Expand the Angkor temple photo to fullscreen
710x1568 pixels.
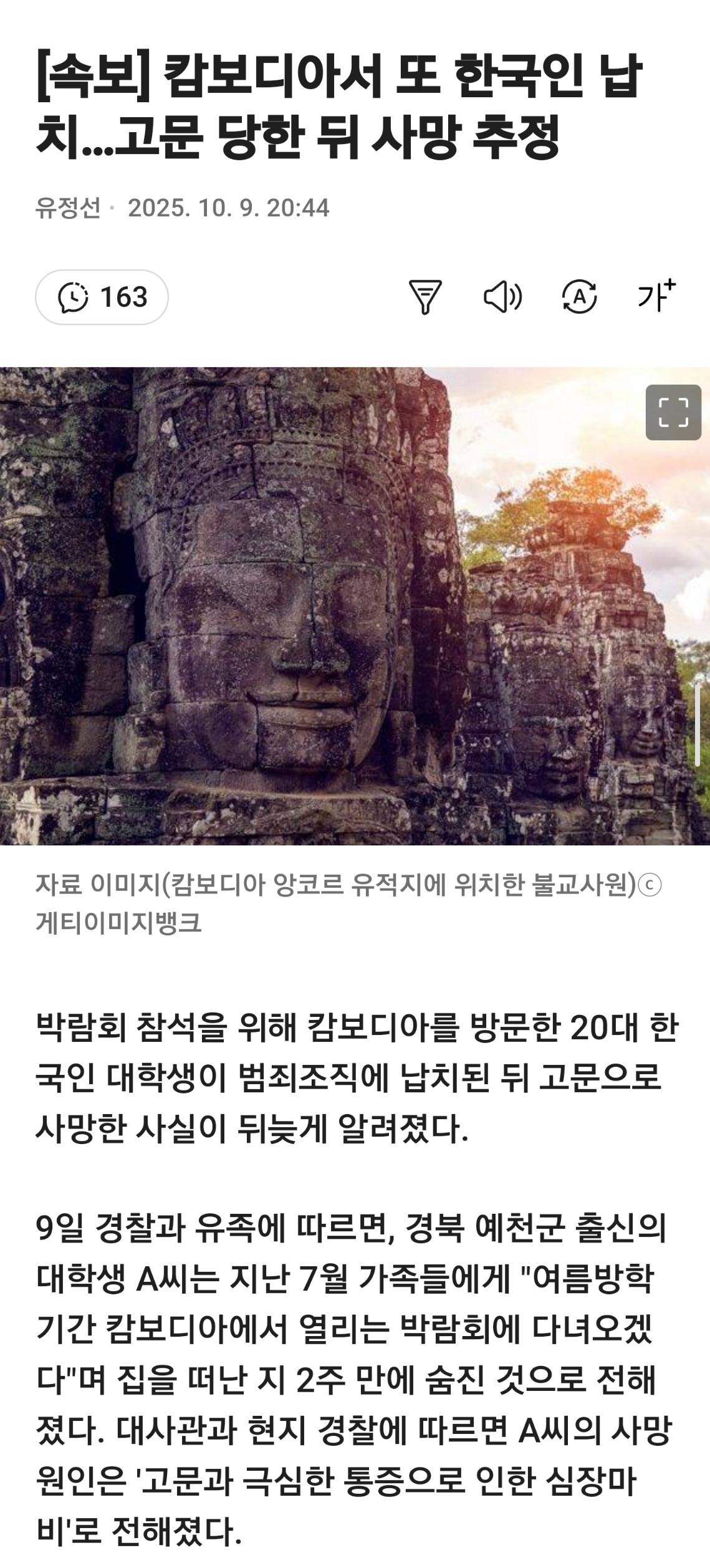(673, 412)
